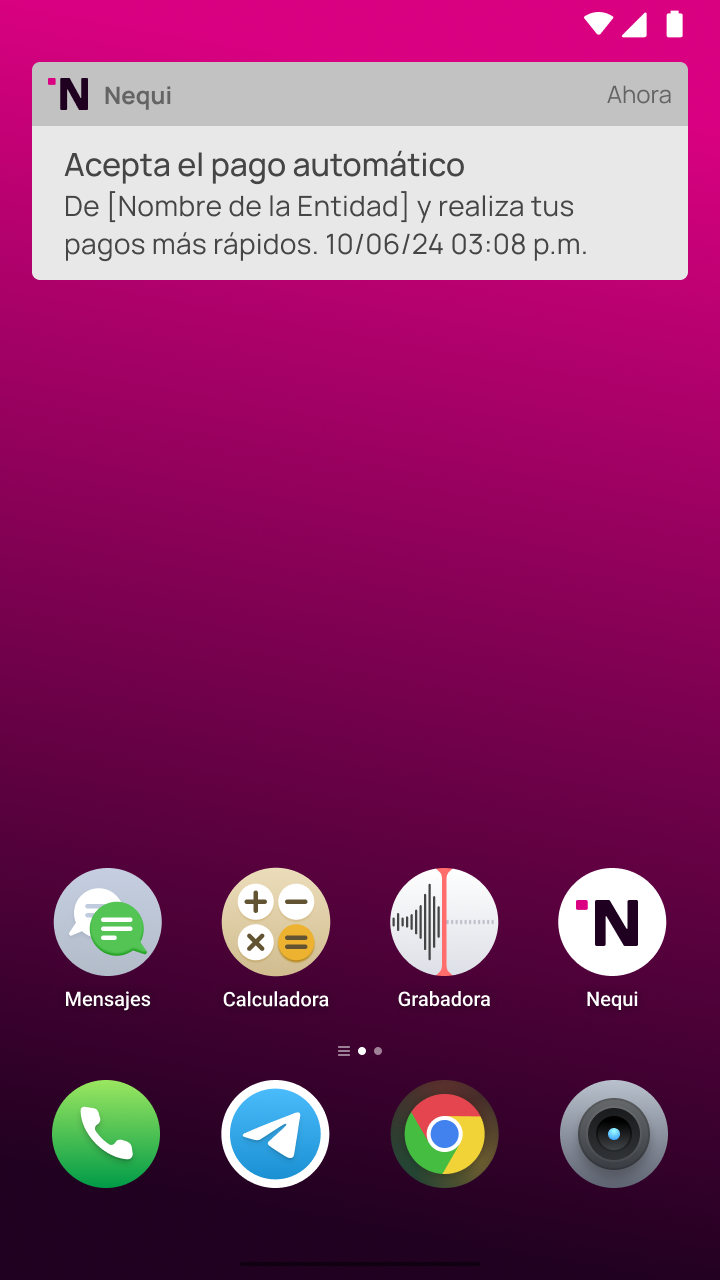This screenshot has height=1280, width=720.
Task: Open the Nequi automatic payment notification
Action: [360, 203]
